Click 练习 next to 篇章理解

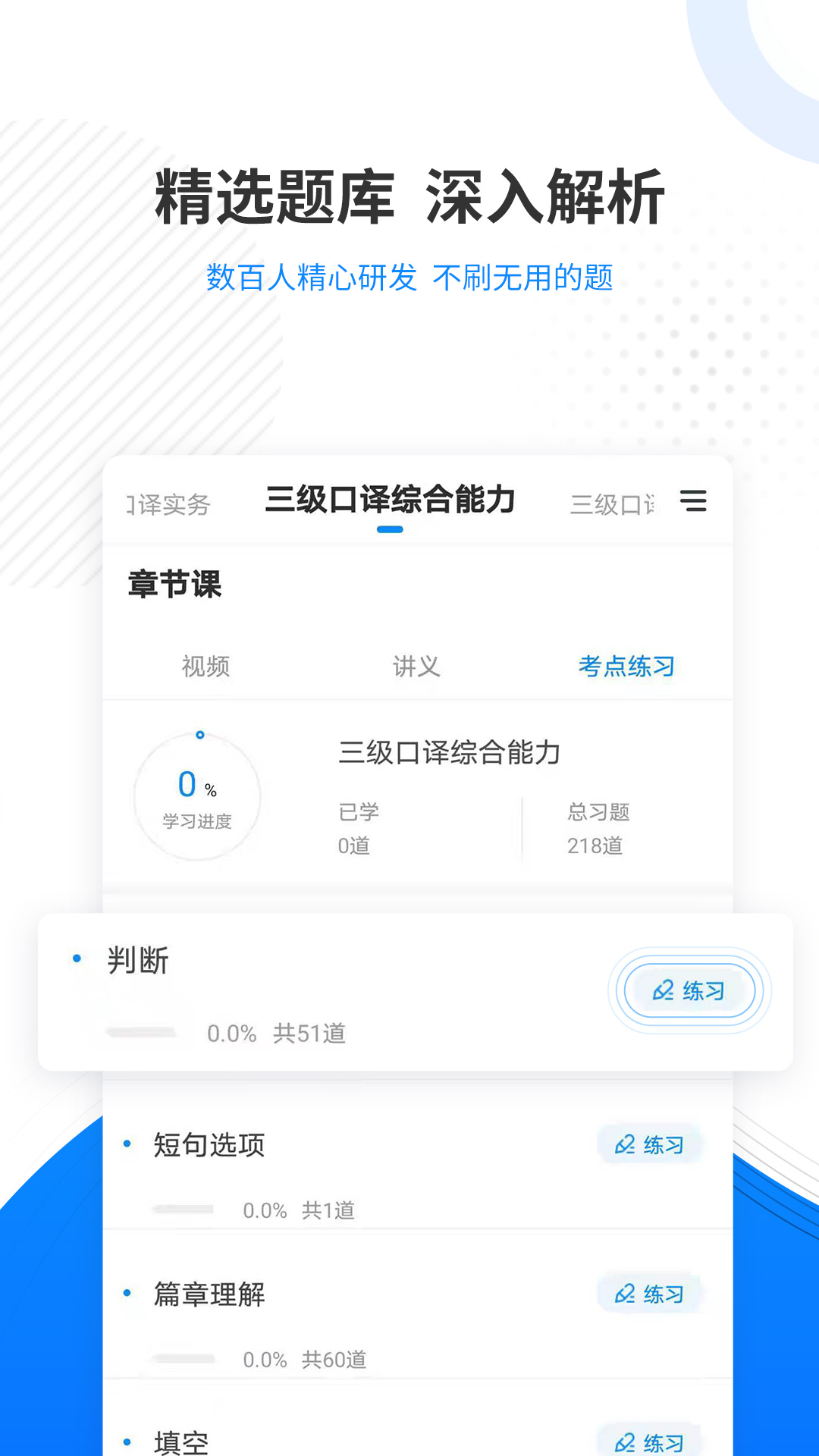650,1294
